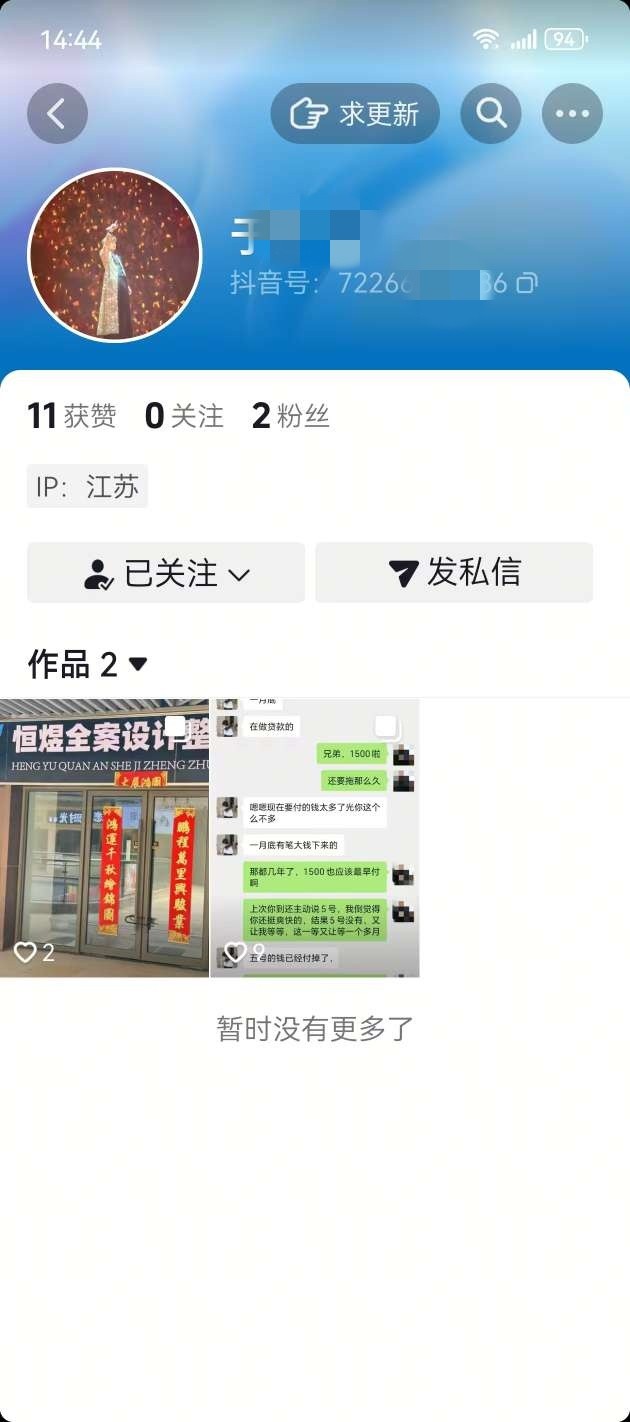Open the 已关注 follow options dropdown

coord(166,573)
